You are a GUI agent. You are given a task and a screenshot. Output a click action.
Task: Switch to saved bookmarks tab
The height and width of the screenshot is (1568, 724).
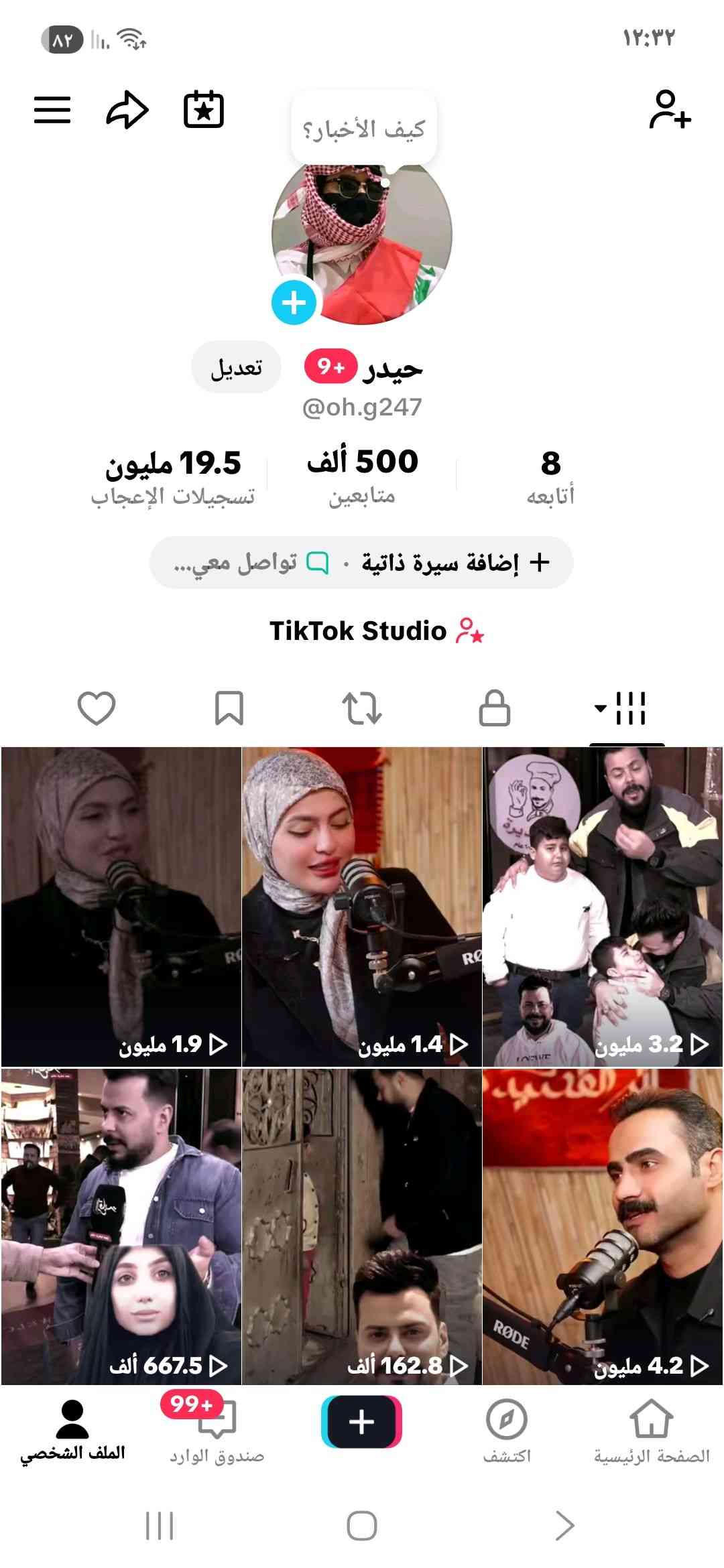point(229,708)
